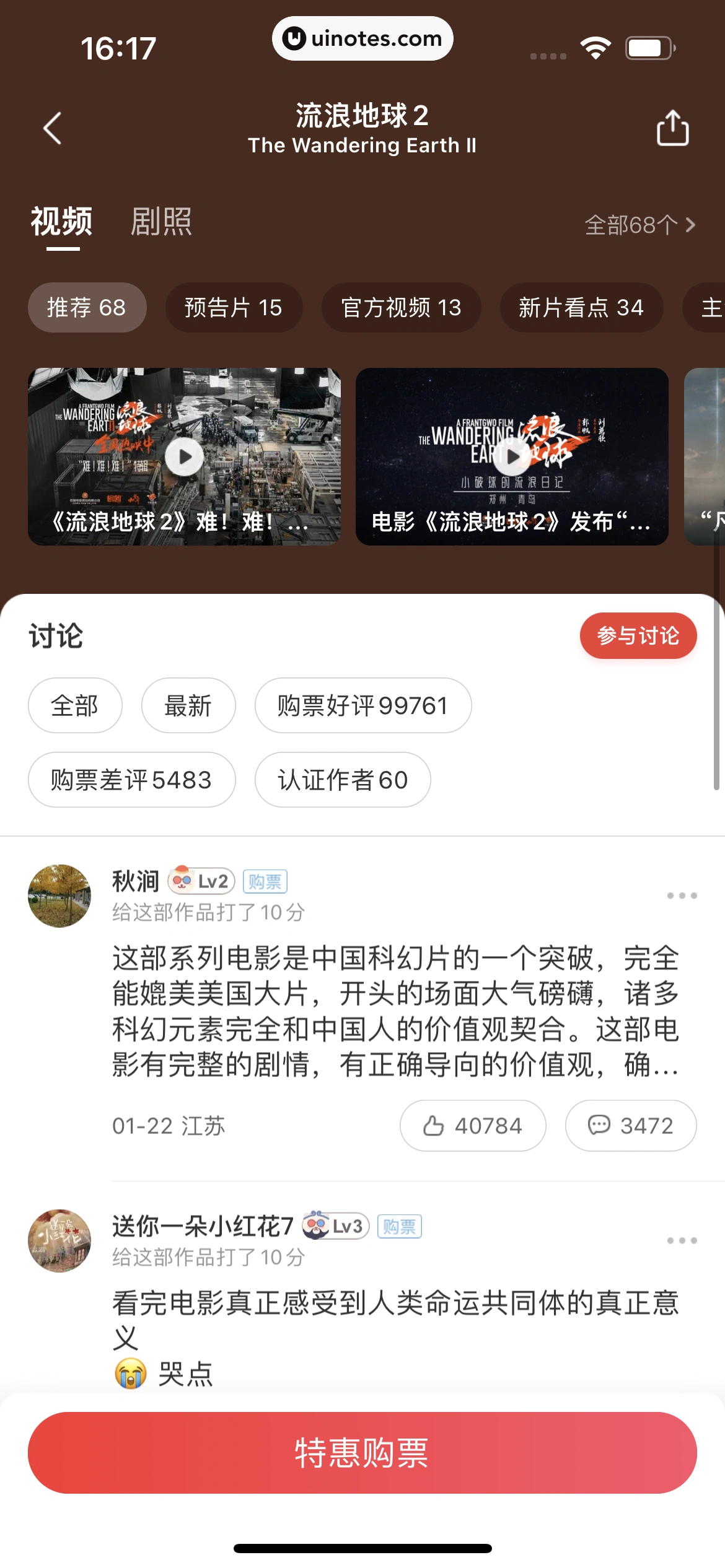The image size is (725, 1568).
Task: Play the 《流浪地球2》难！难！ video
Action: pos(184,456)
